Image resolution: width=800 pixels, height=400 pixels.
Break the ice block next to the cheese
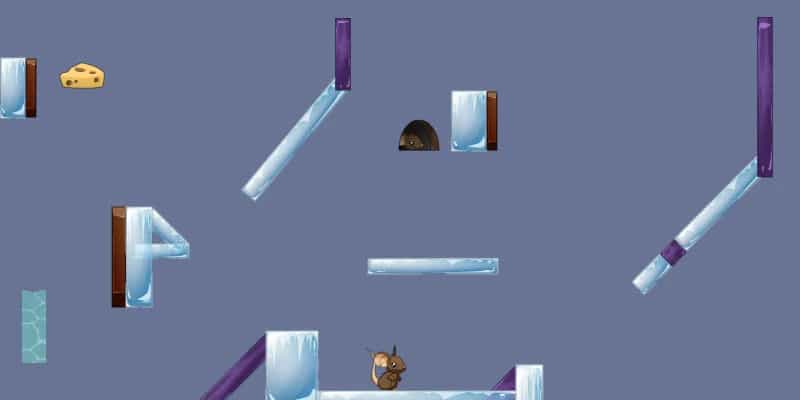point(12,87)
